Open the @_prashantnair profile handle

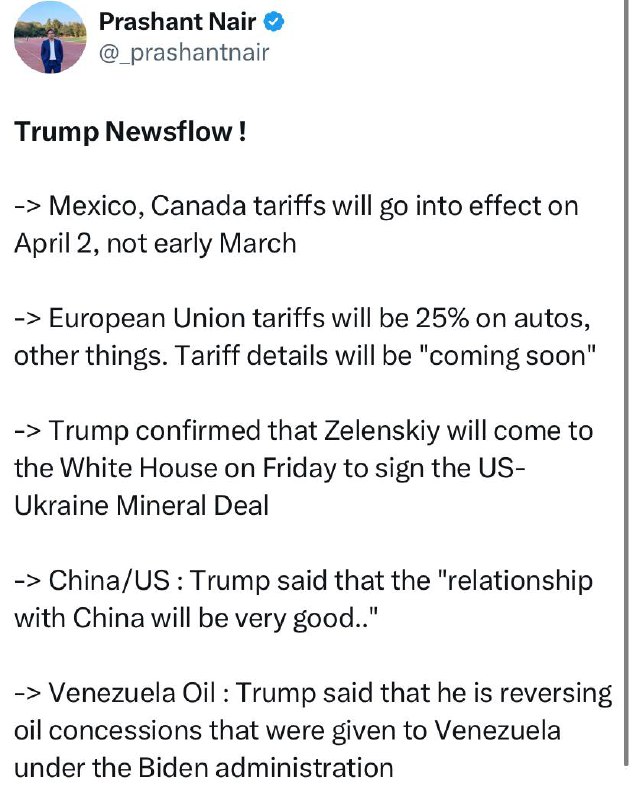184,53
